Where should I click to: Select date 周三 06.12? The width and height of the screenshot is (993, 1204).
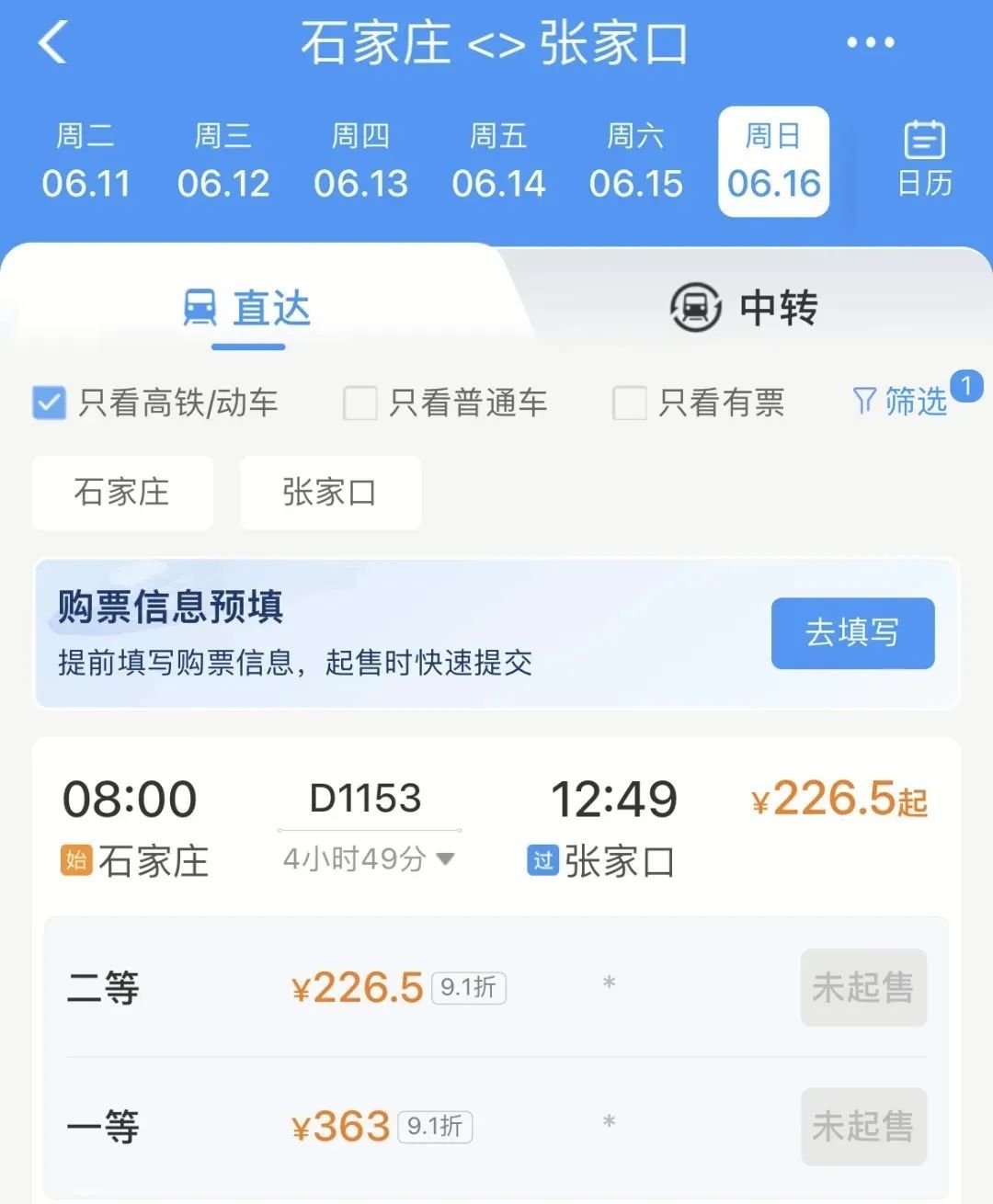(223, 162)
